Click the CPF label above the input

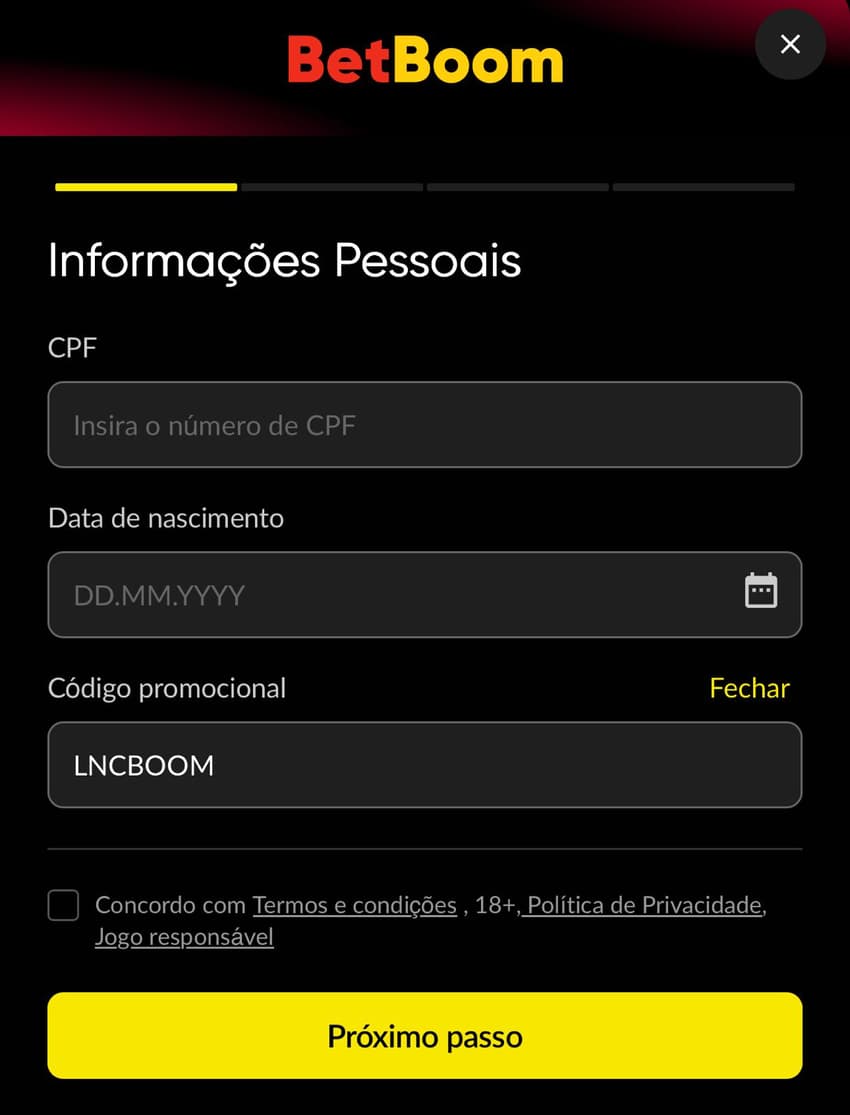click(x=72, y=348)
